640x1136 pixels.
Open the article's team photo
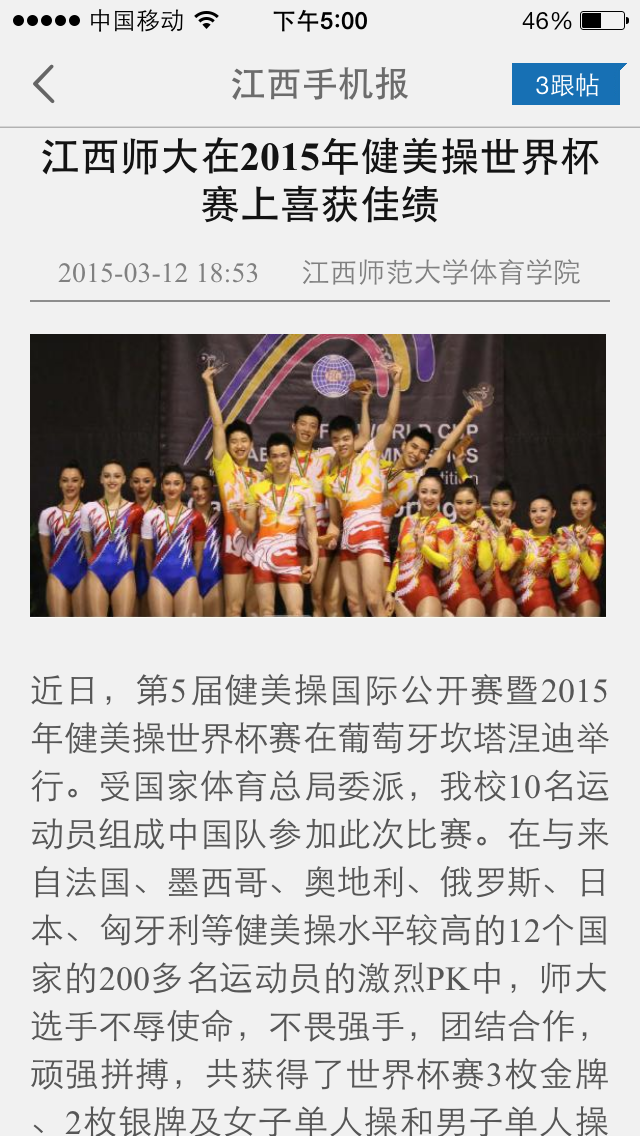[x=318, y=475]
